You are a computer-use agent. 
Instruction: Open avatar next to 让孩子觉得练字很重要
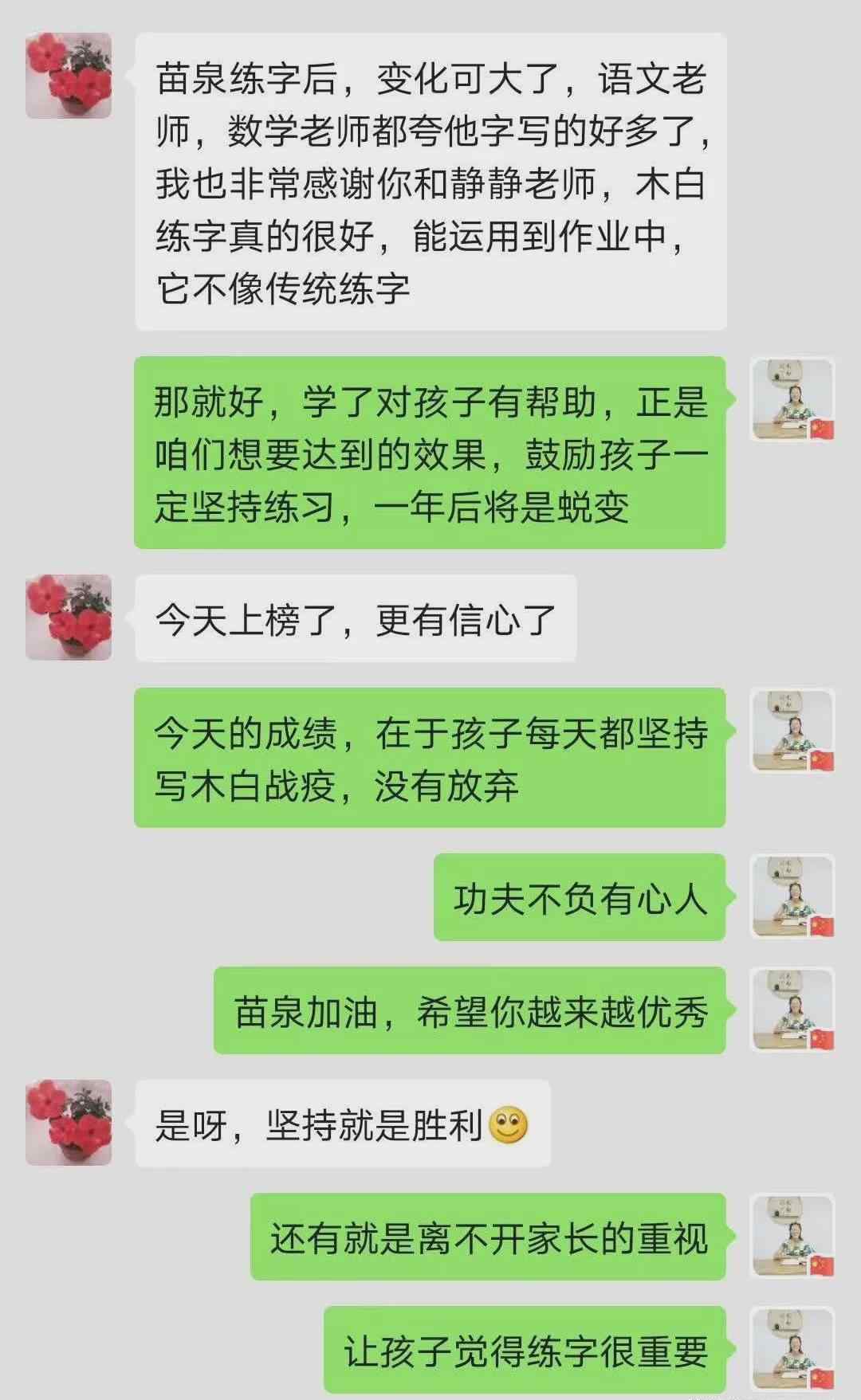793,1349
